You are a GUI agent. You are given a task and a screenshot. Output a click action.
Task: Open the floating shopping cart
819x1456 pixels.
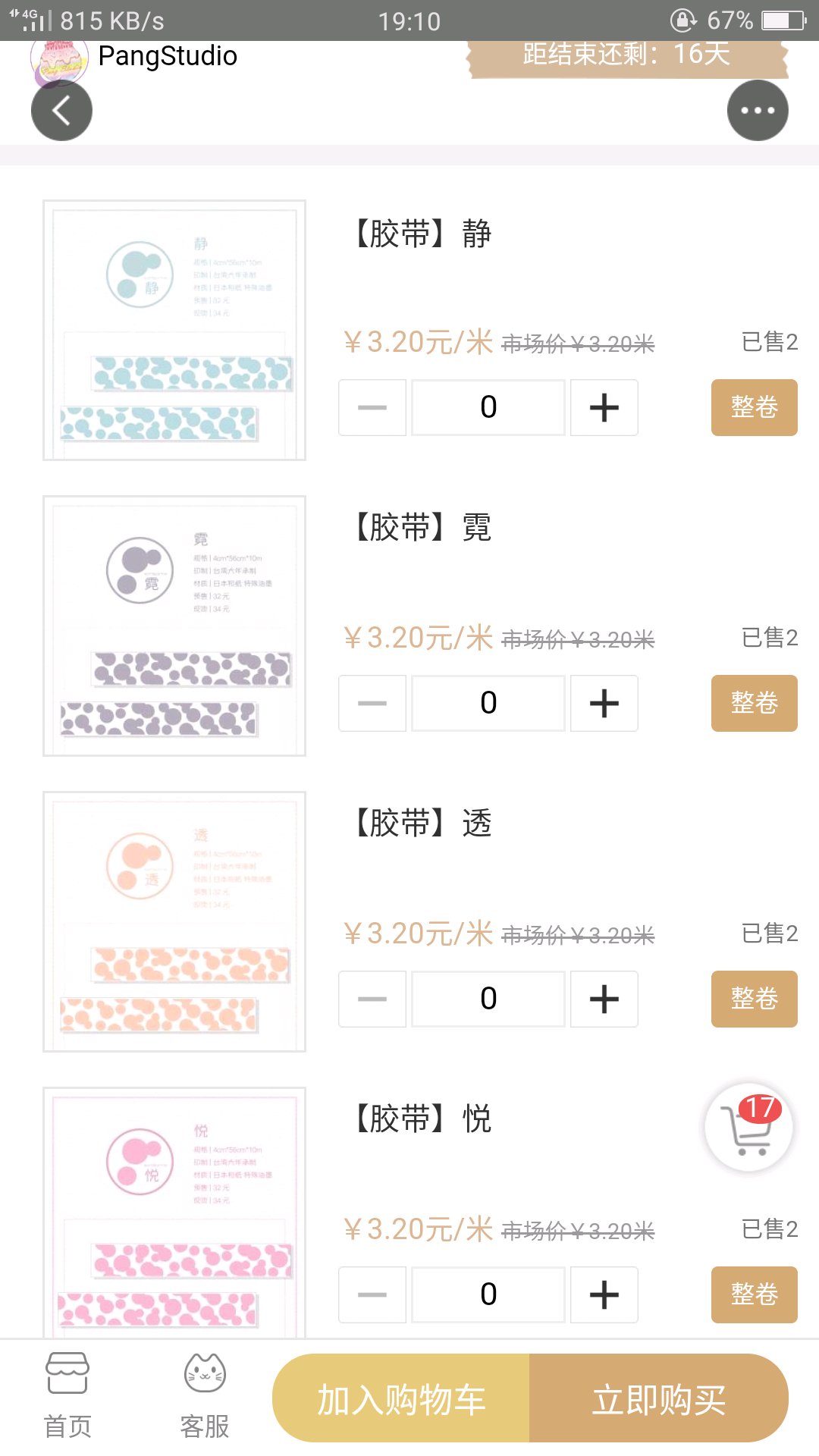748,1128
